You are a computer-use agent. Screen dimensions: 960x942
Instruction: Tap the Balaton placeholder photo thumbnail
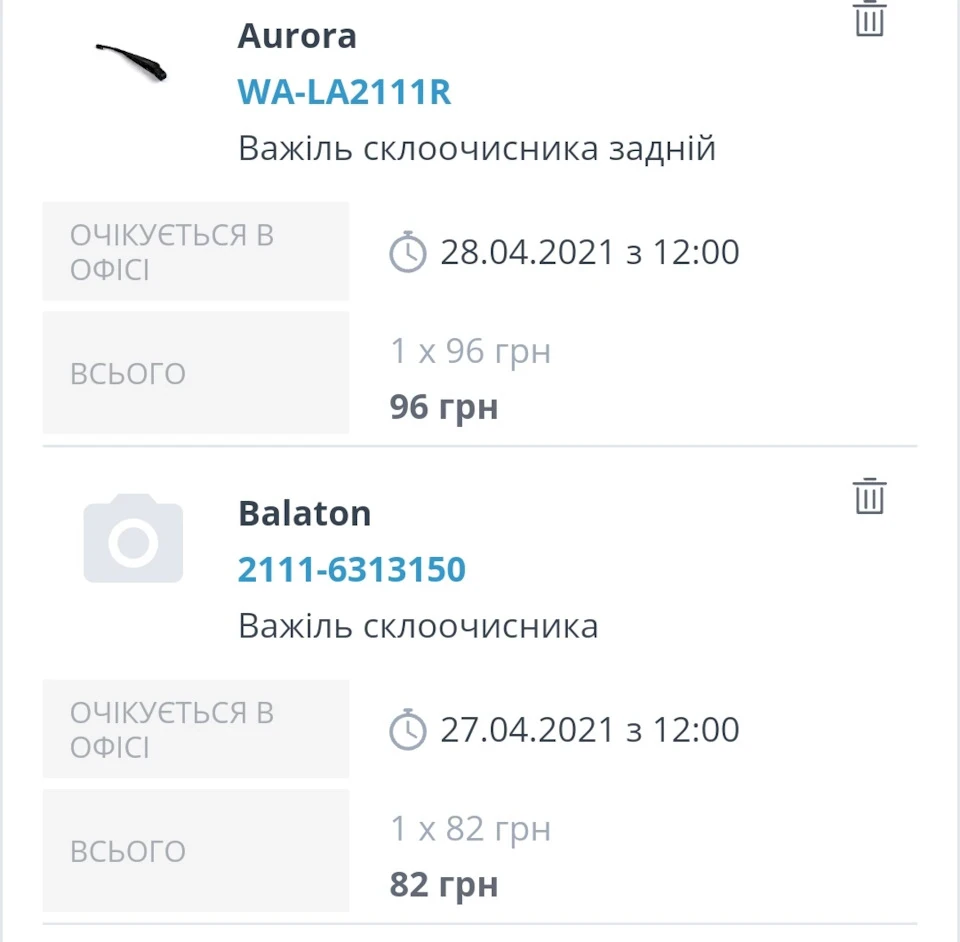[x=133, y=538]
